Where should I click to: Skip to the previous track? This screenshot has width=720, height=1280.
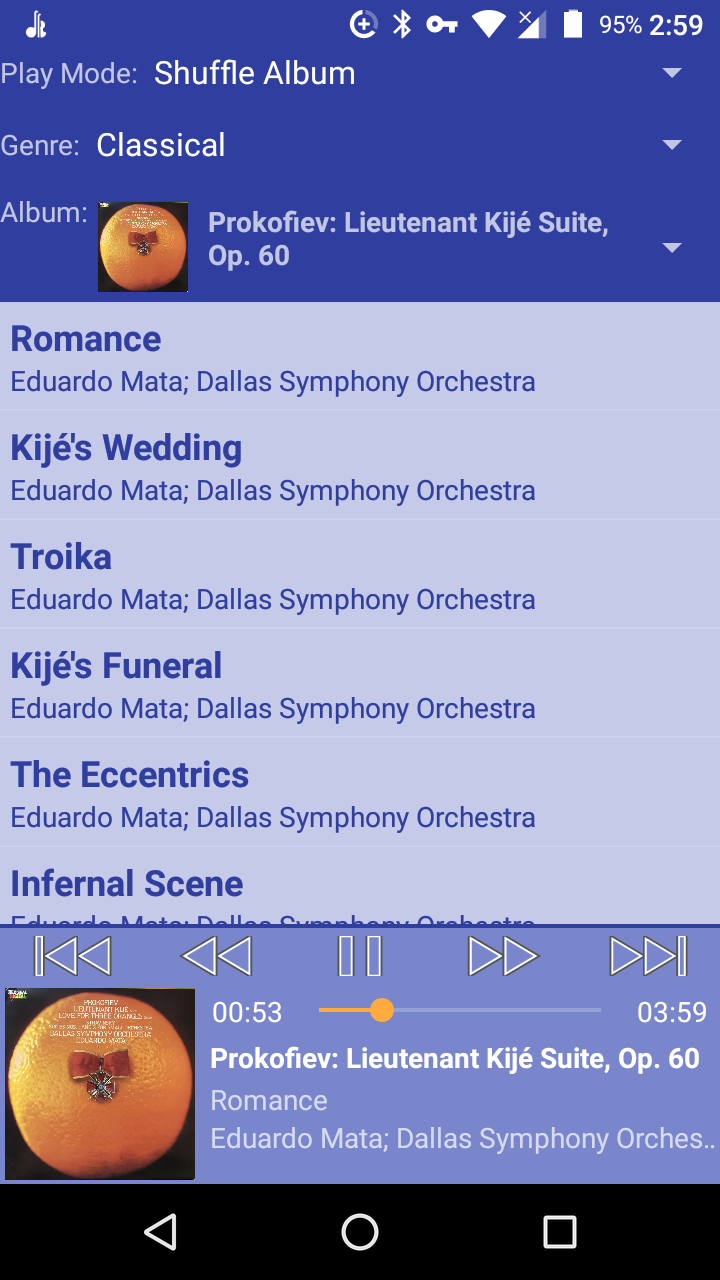point(72,956)
